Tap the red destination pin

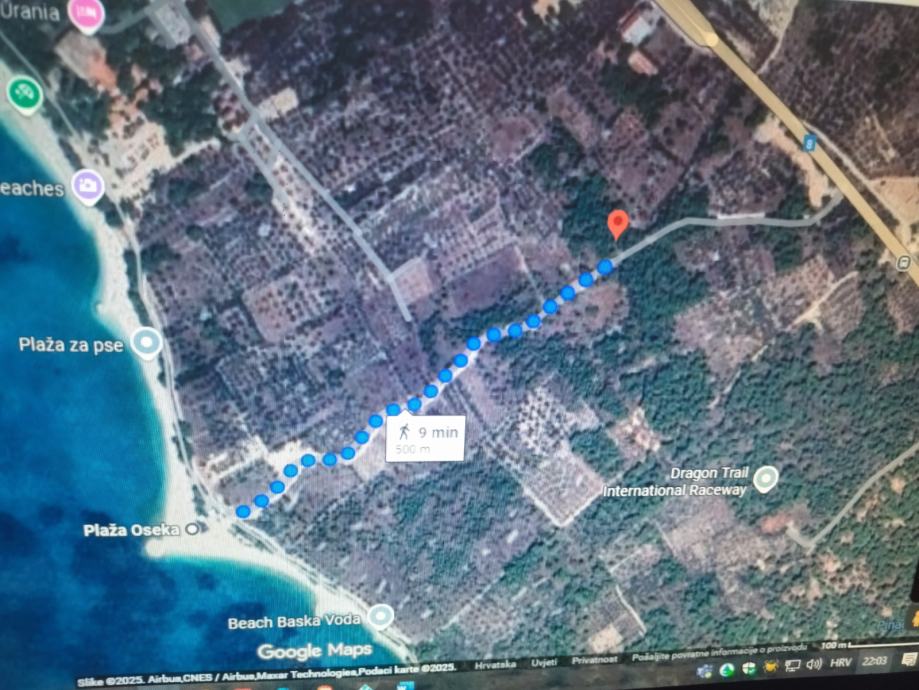pos(618,223)
